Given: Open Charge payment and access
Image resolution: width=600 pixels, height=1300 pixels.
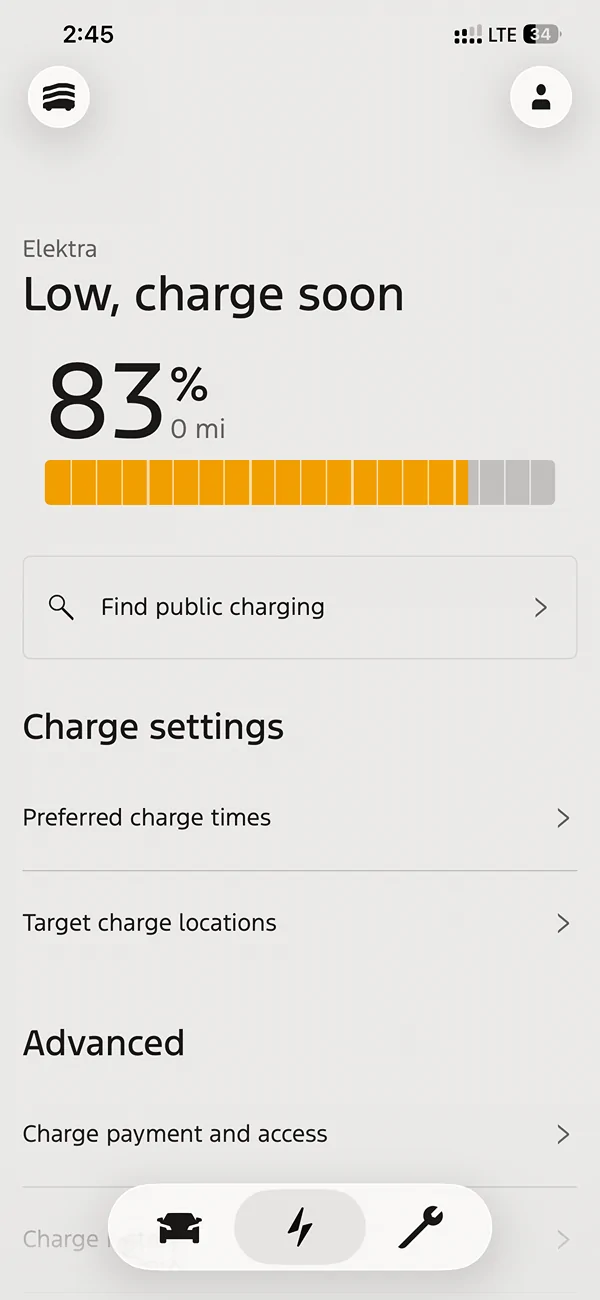Looking at the screenshot, I should (298, 1134).
